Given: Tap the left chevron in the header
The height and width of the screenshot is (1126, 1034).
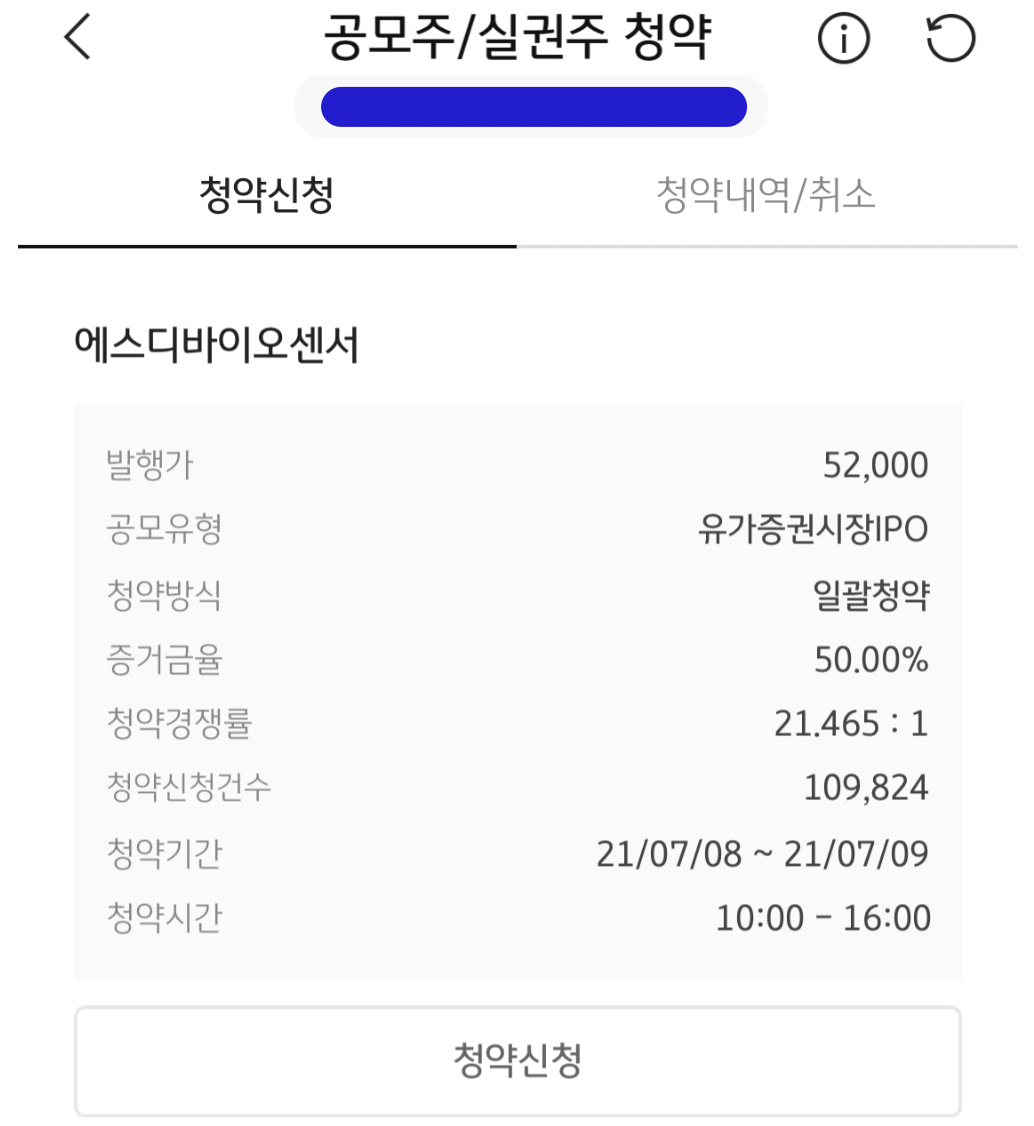Looking at the screenshot, I should point(78,38).
